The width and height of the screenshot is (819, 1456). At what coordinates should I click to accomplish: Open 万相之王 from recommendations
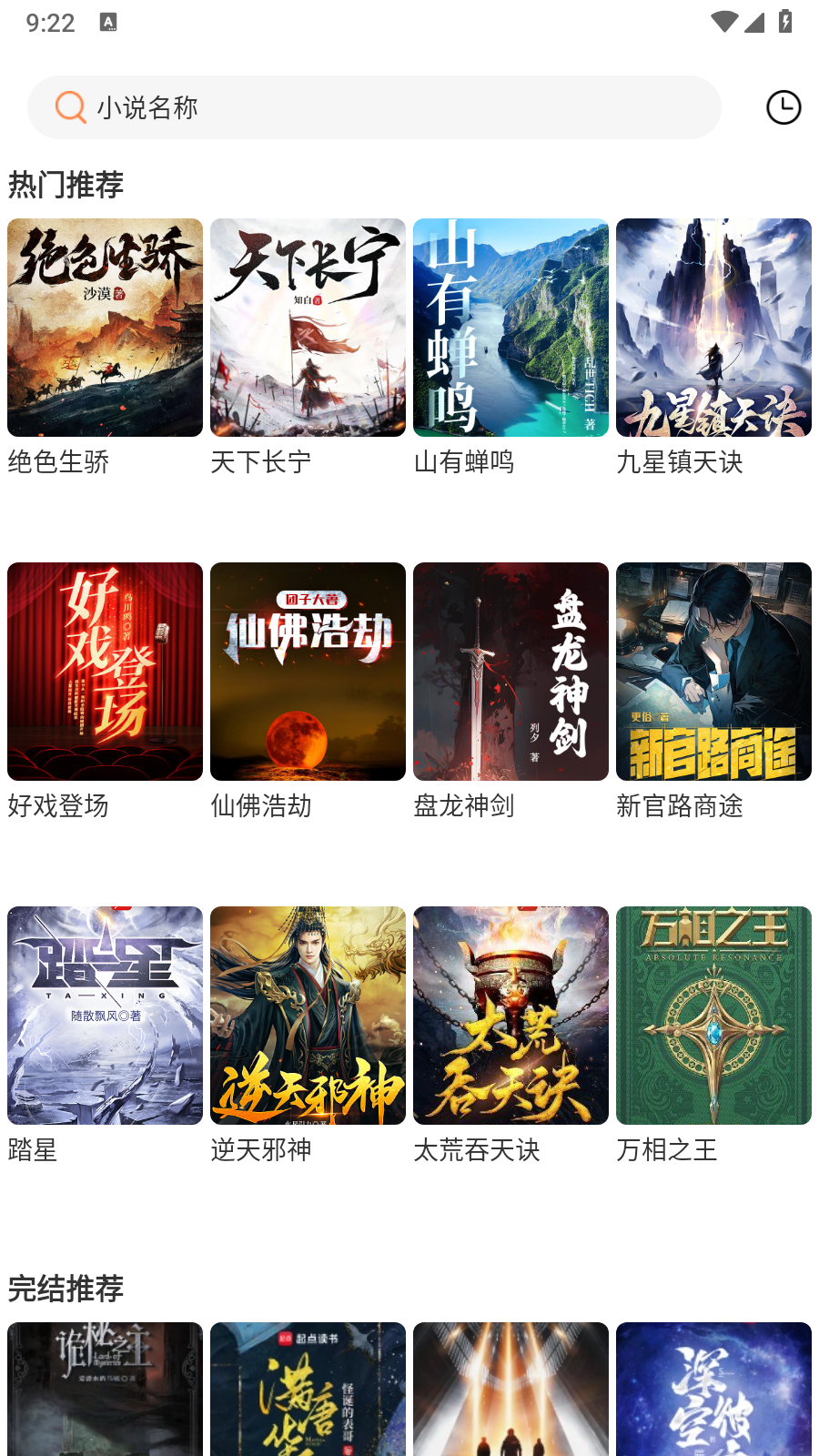pyautogui.click(x=713, y=1016)
